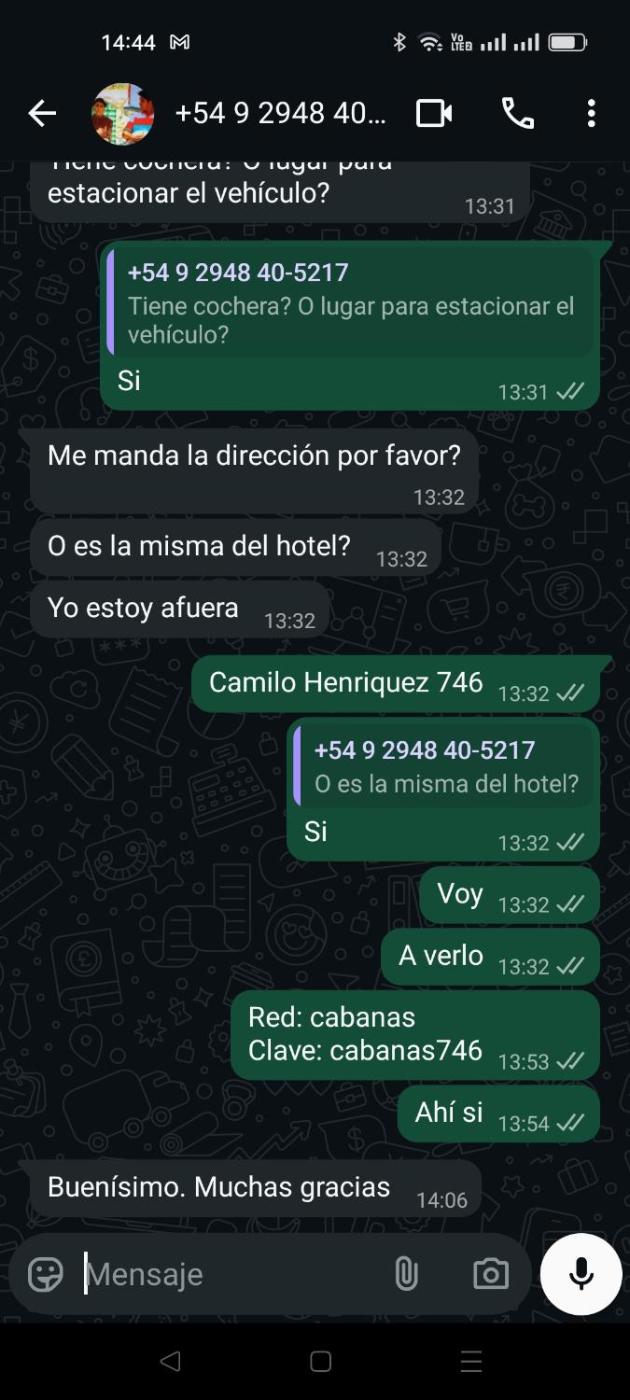
Task: Open the overflow menu
Action: click(x=591, y=114)
